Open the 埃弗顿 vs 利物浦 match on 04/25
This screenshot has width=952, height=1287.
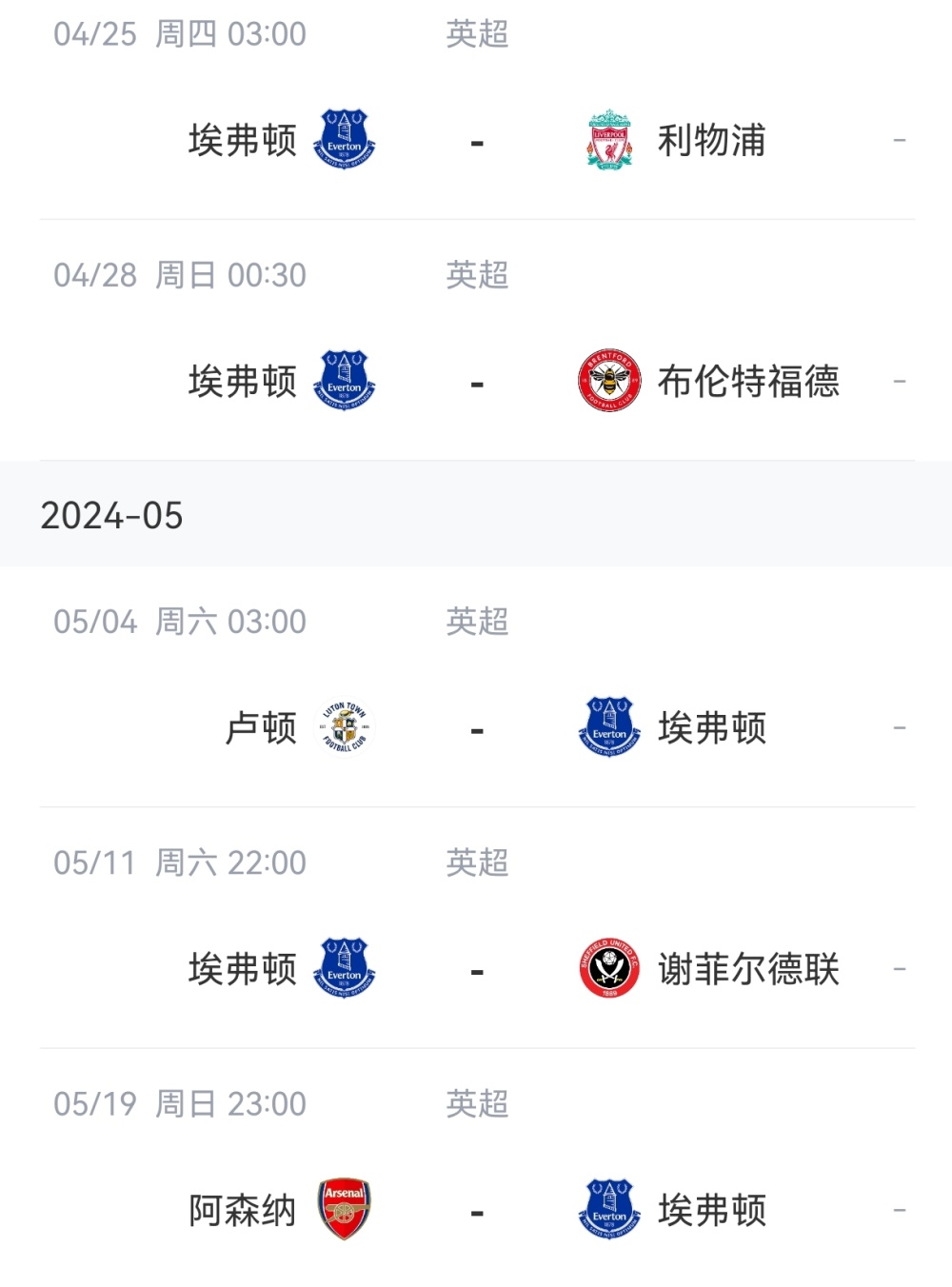tap(476, 141)
